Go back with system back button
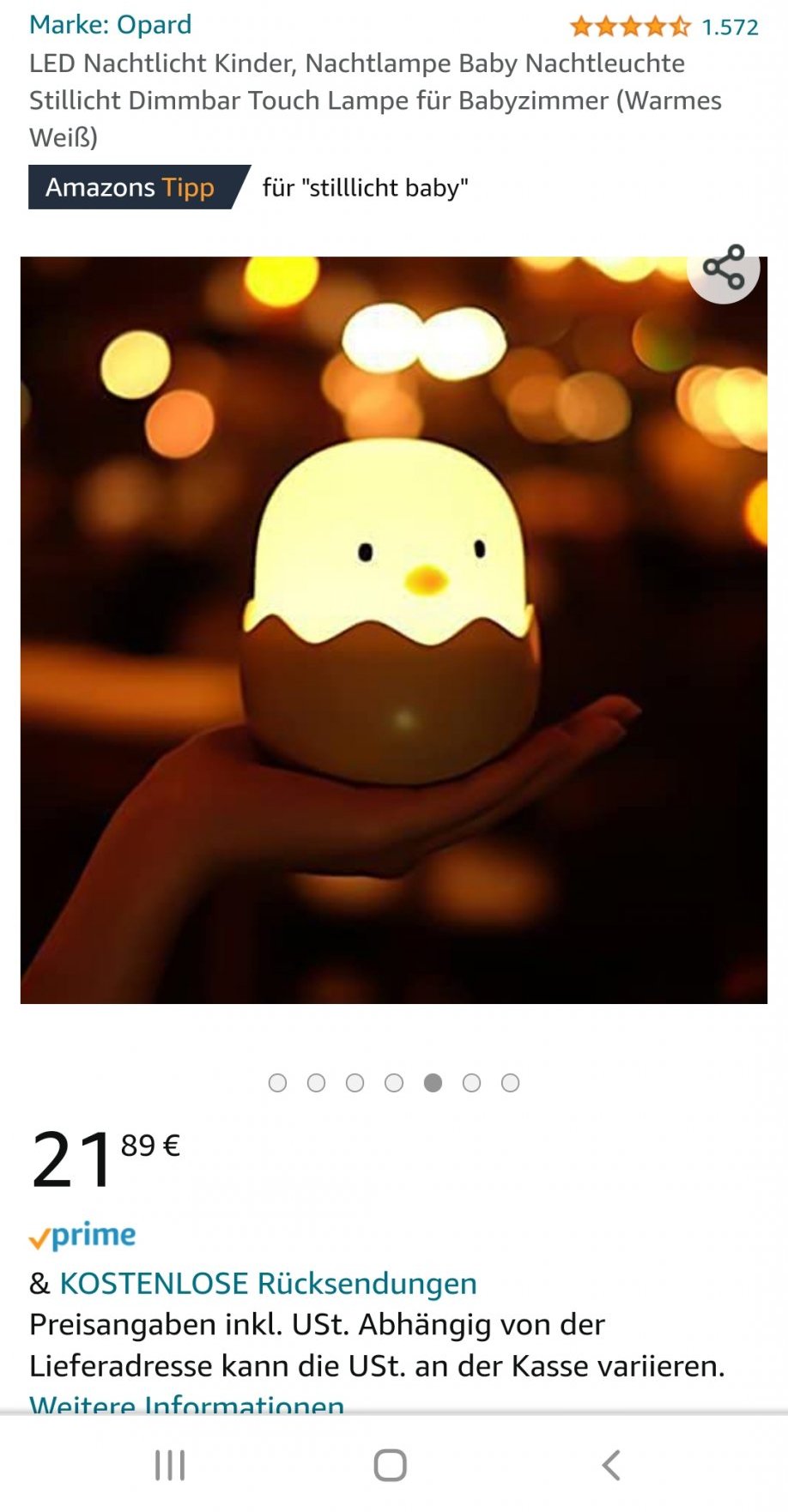Viewport: 788px width, 1512px height. click(611, 1465)
